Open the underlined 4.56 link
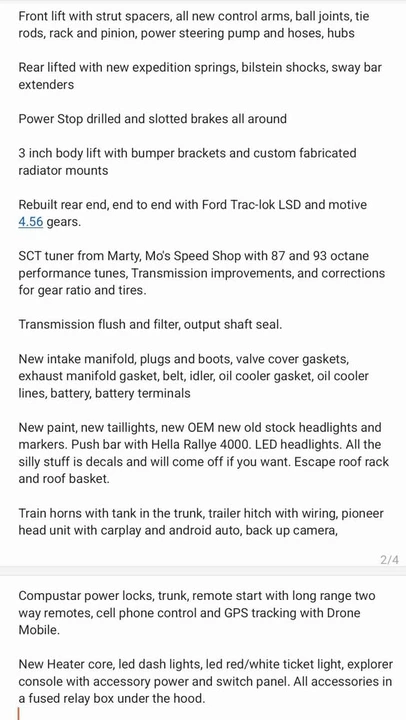Image resolution: width=406 pixels, height=720 pixels. [31, 222]
